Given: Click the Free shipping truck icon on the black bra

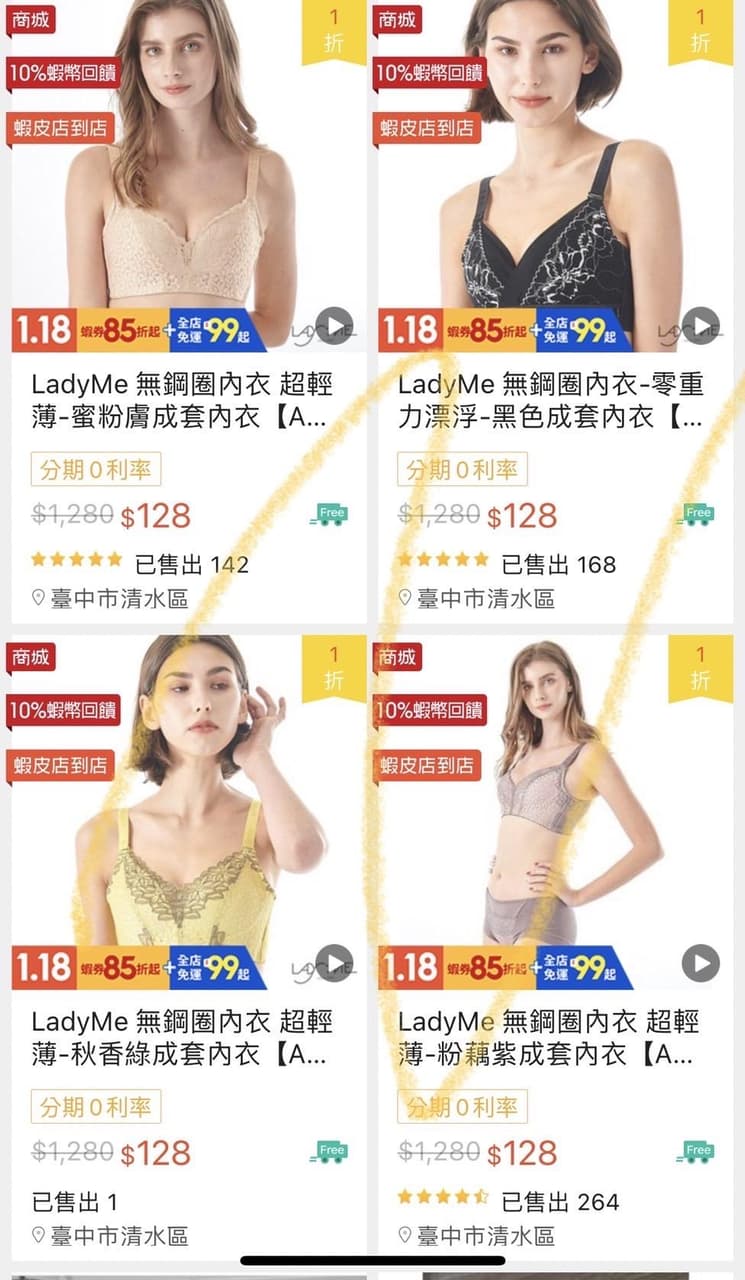Looking at the screenshot, I should point(699,512).
